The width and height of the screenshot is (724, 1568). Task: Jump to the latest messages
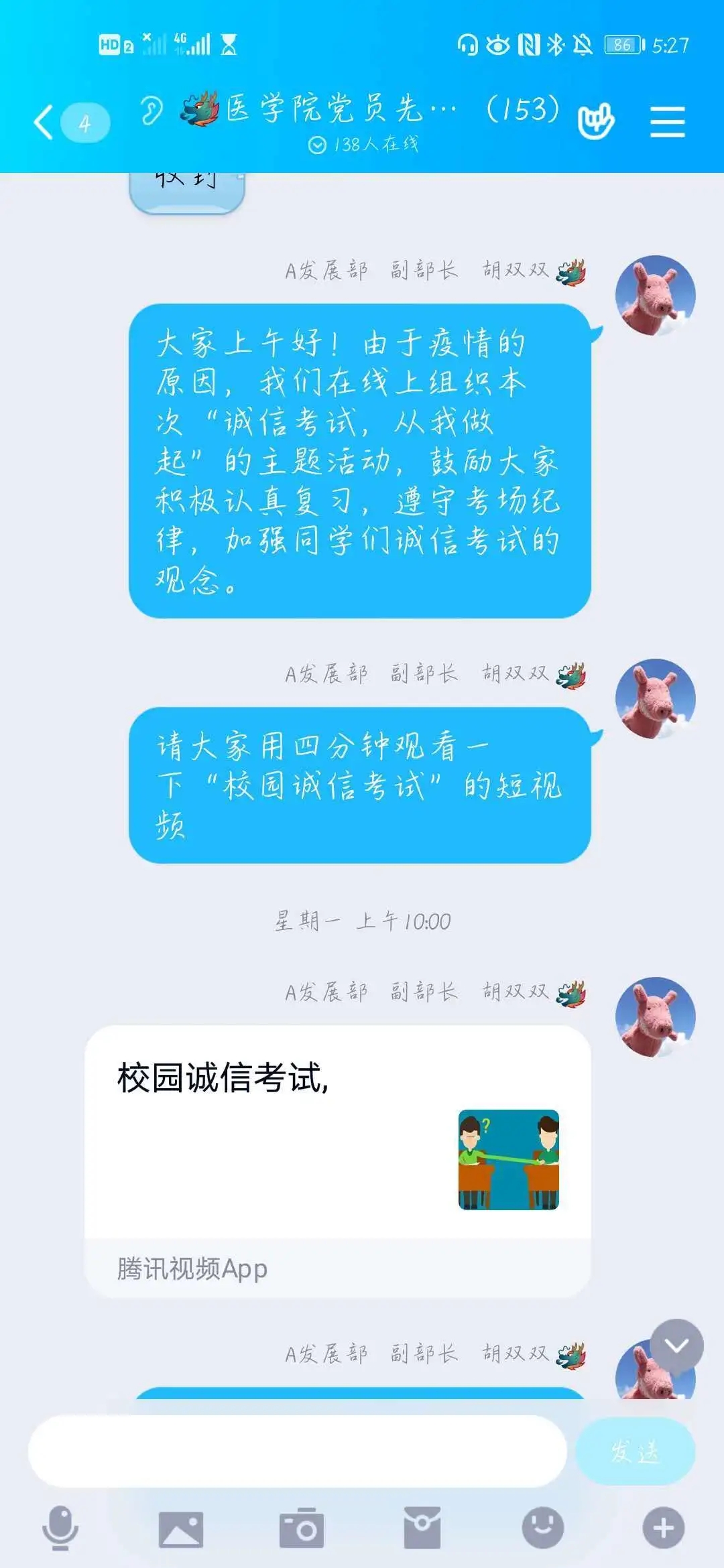coord(676,1346)
